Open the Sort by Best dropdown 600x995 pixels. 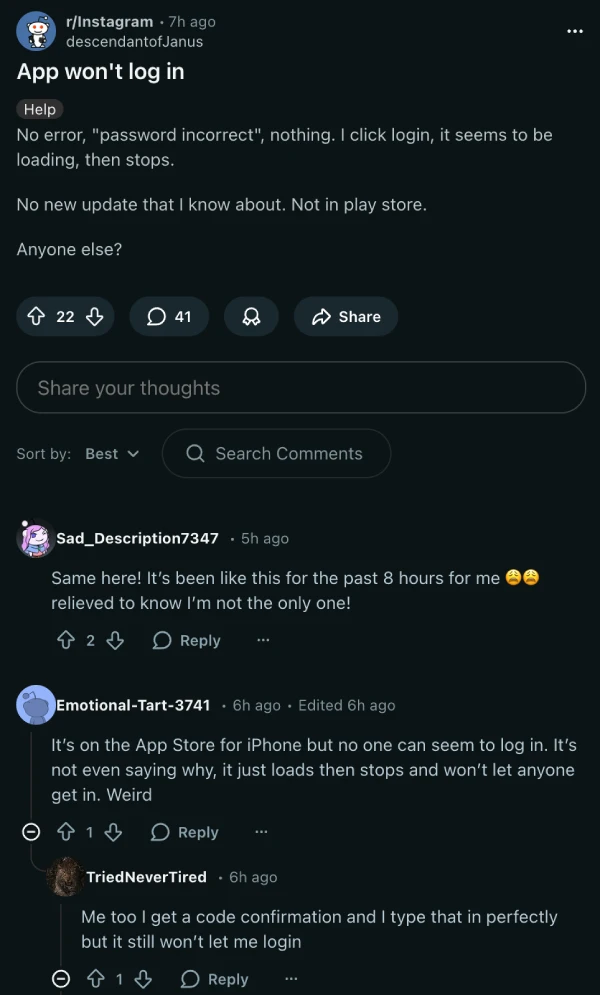pos(111,454)
